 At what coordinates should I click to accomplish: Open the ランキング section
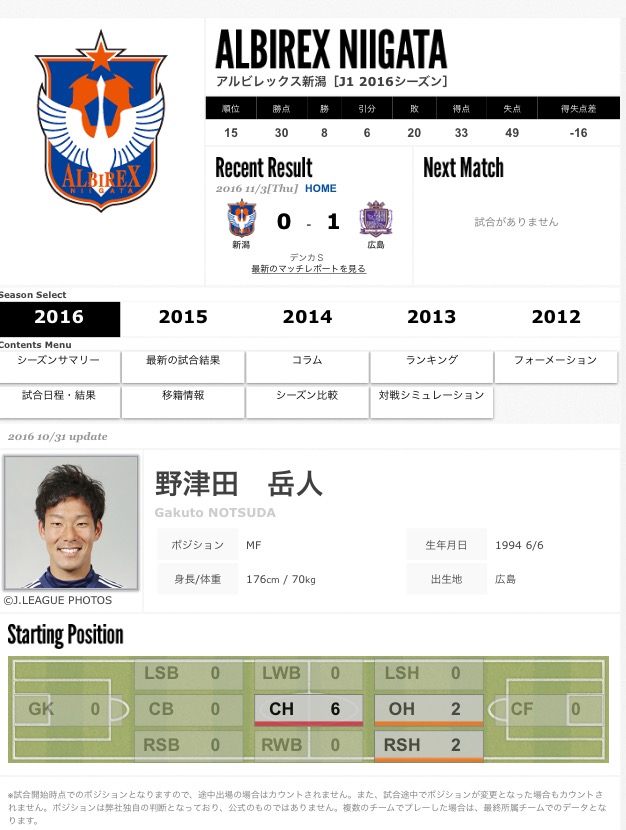coord(431,360)
